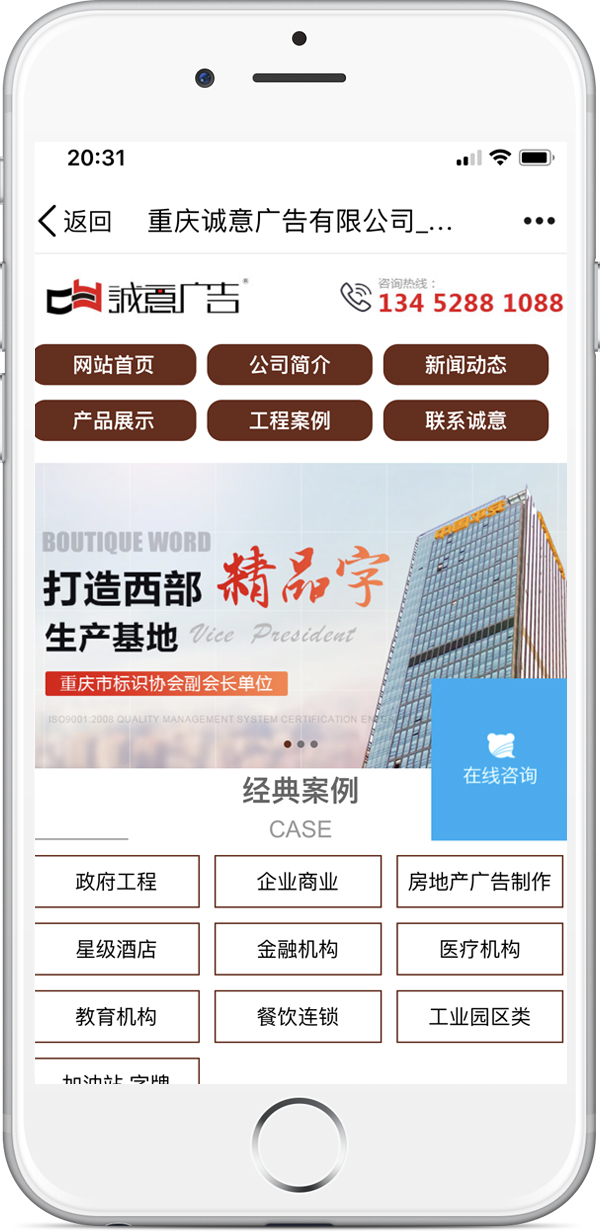600x1232 pixels.
Task: View 产品展示
Action: click(x=114, y=421)
